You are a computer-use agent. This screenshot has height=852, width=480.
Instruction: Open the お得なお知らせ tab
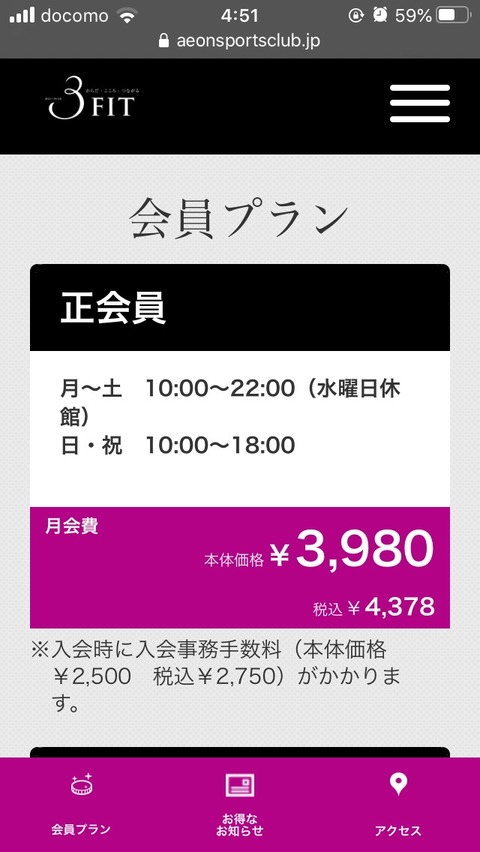pyautogui.click(x=240, y=804)
